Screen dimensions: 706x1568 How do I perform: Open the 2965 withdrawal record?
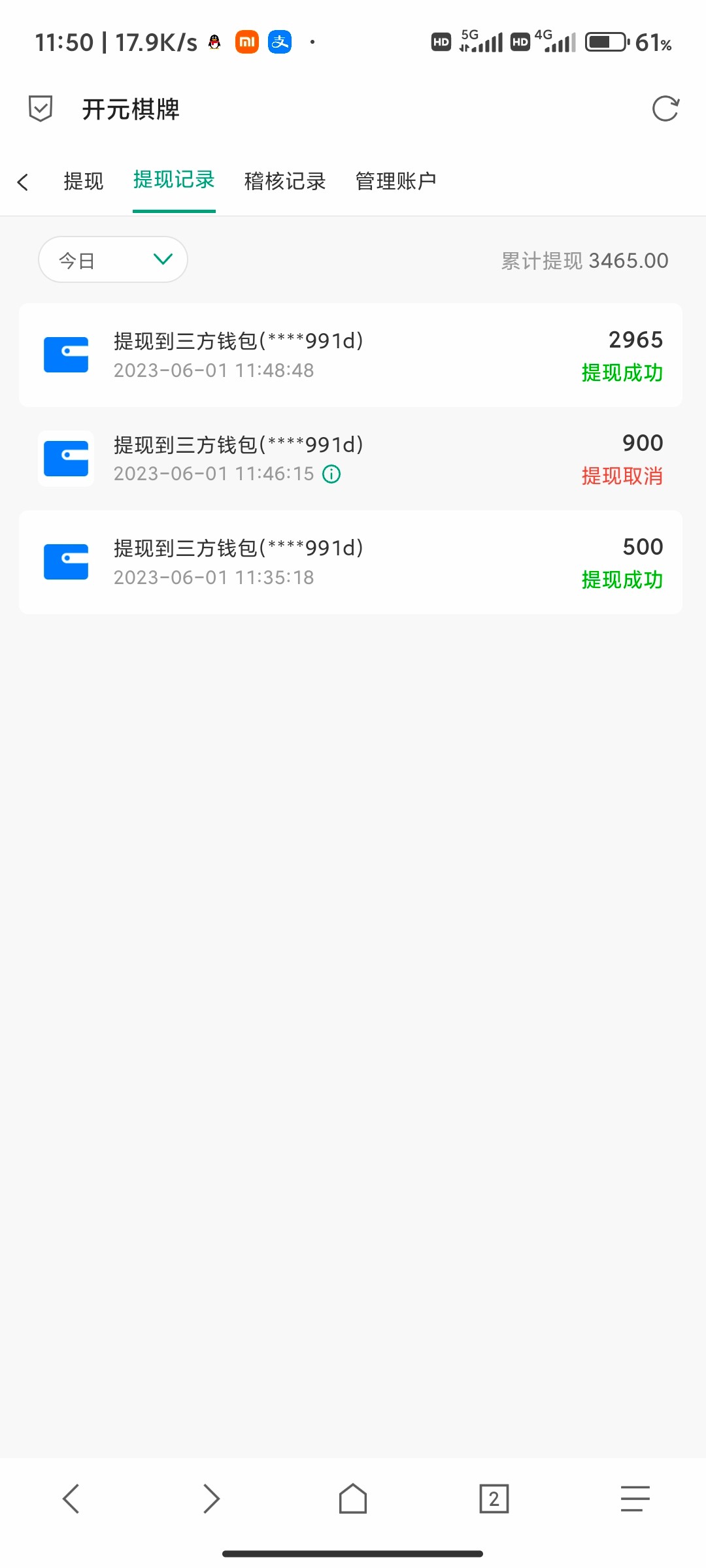click(x=350, y=355)
